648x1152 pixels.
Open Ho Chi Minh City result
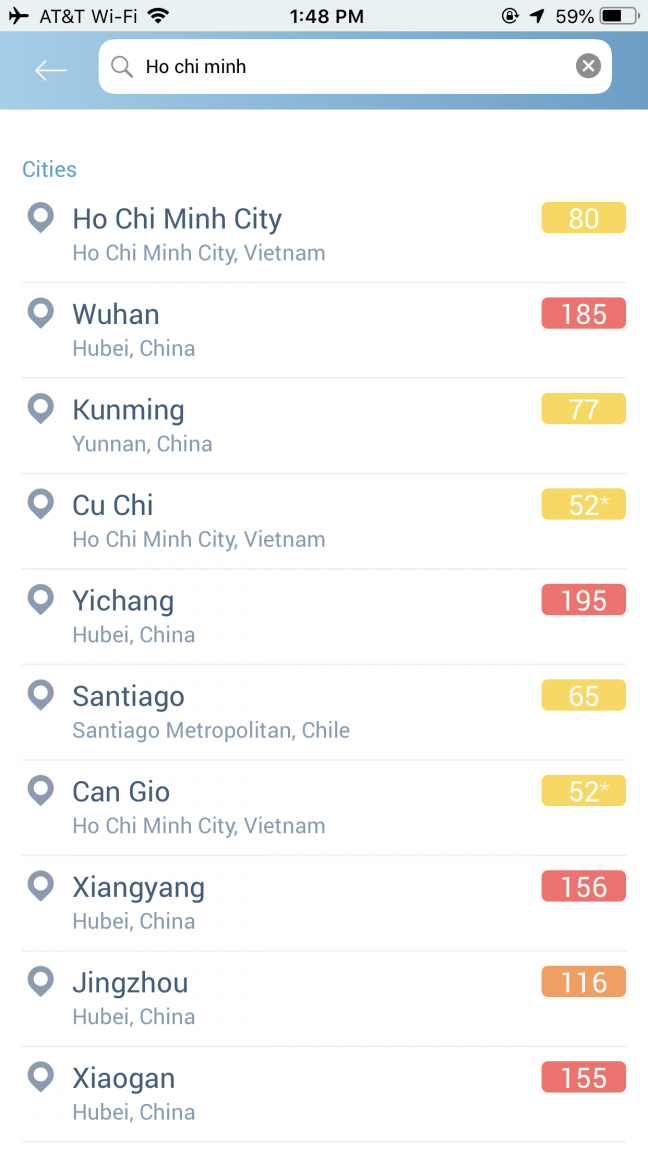coord(324,235)
